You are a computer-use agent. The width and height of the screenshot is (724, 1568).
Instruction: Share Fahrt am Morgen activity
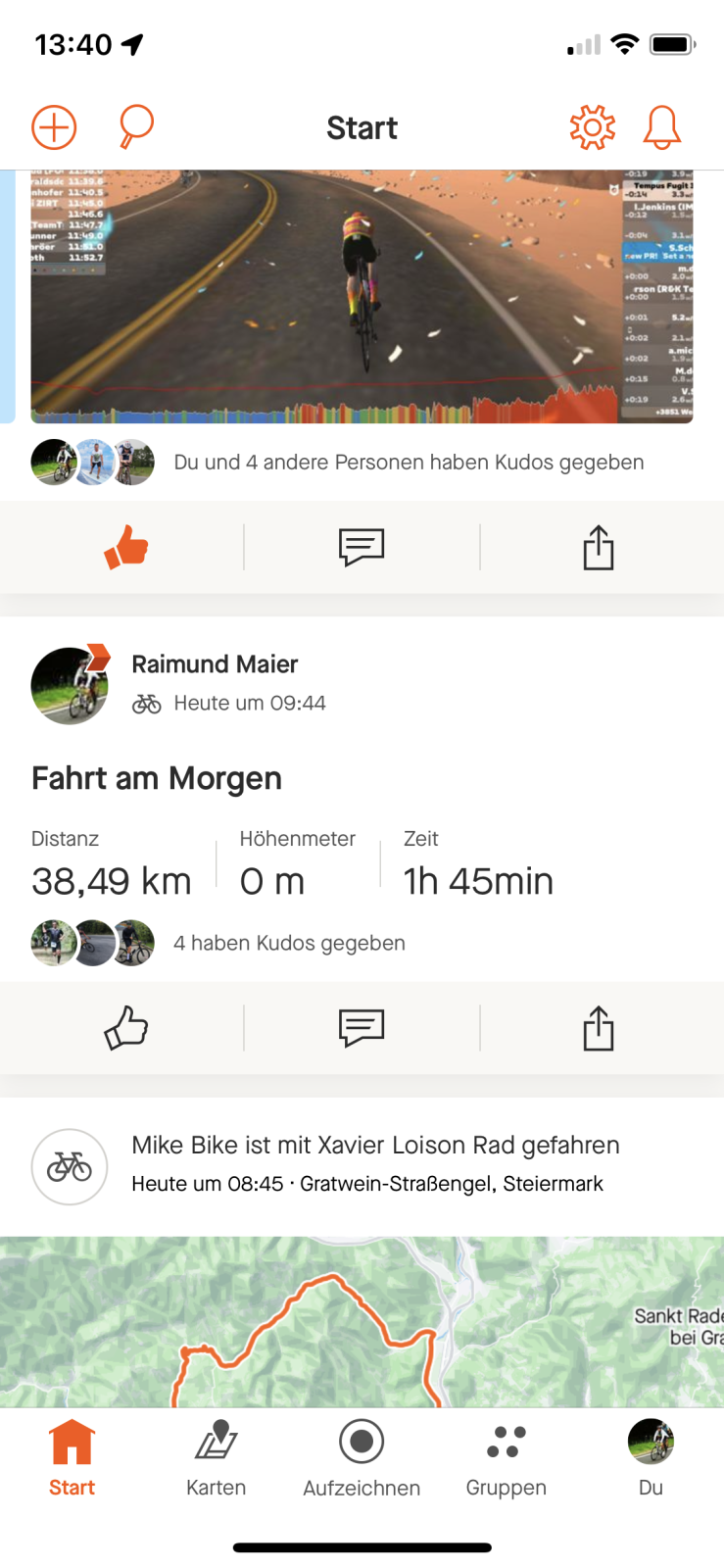pyautogui.click(x=598, y=1028)
